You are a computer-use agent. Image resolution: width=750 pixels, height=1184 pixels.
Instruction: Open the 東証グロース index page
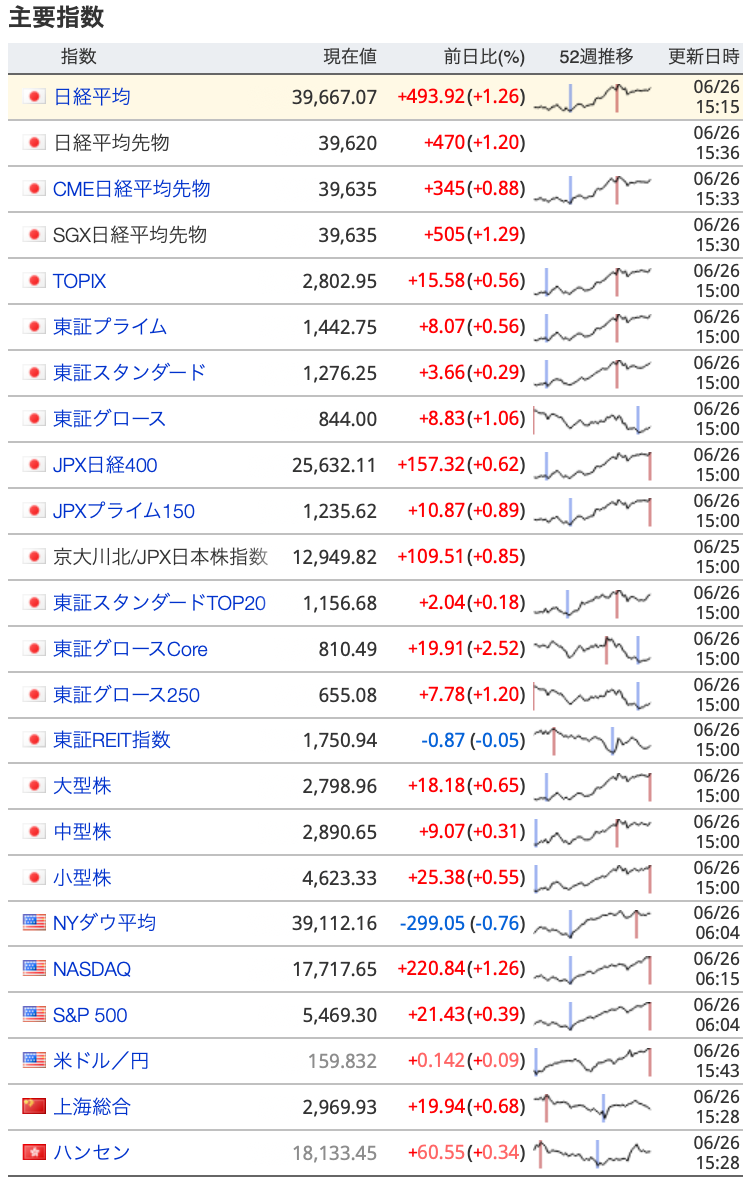coord(110,419)
